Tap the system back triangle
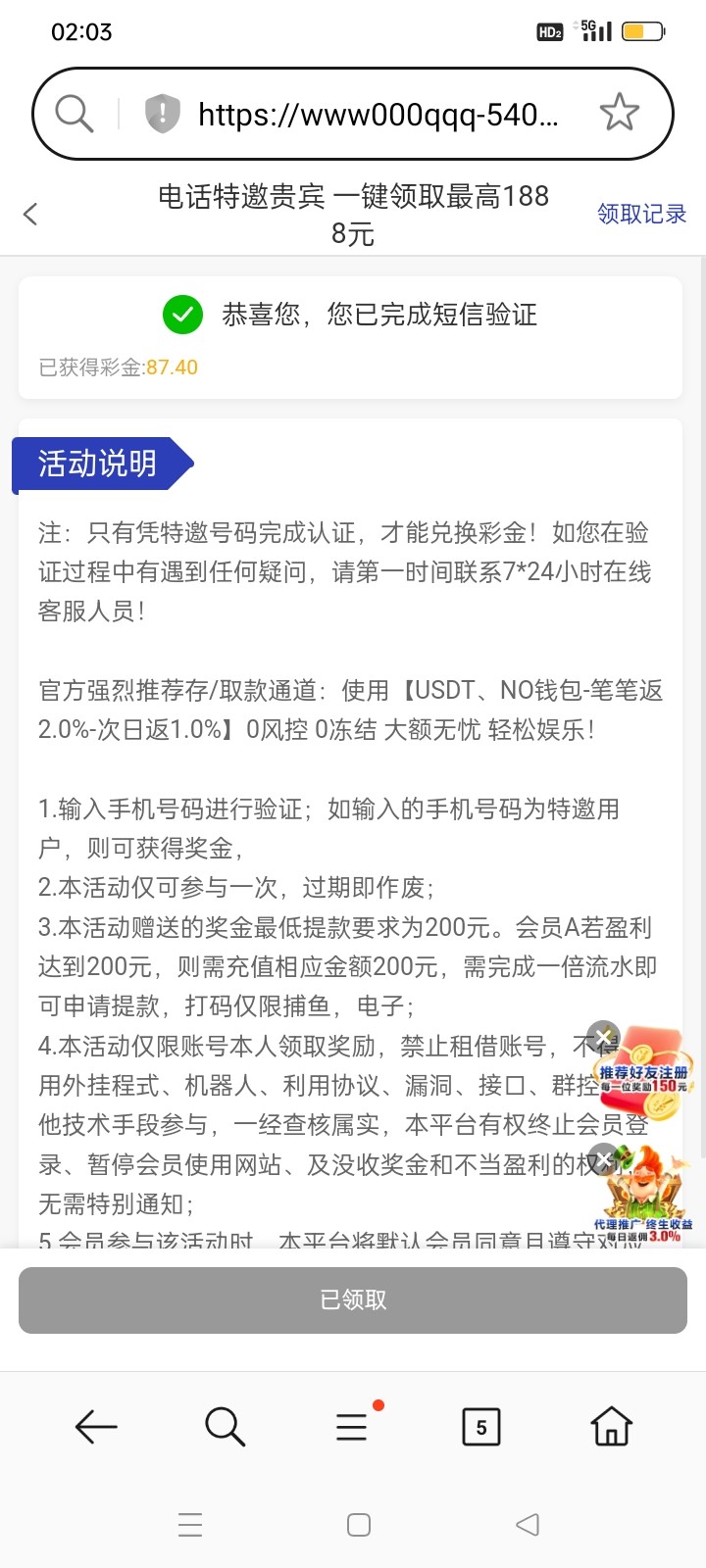The image size is (706, 1568). pos(528,1525)
